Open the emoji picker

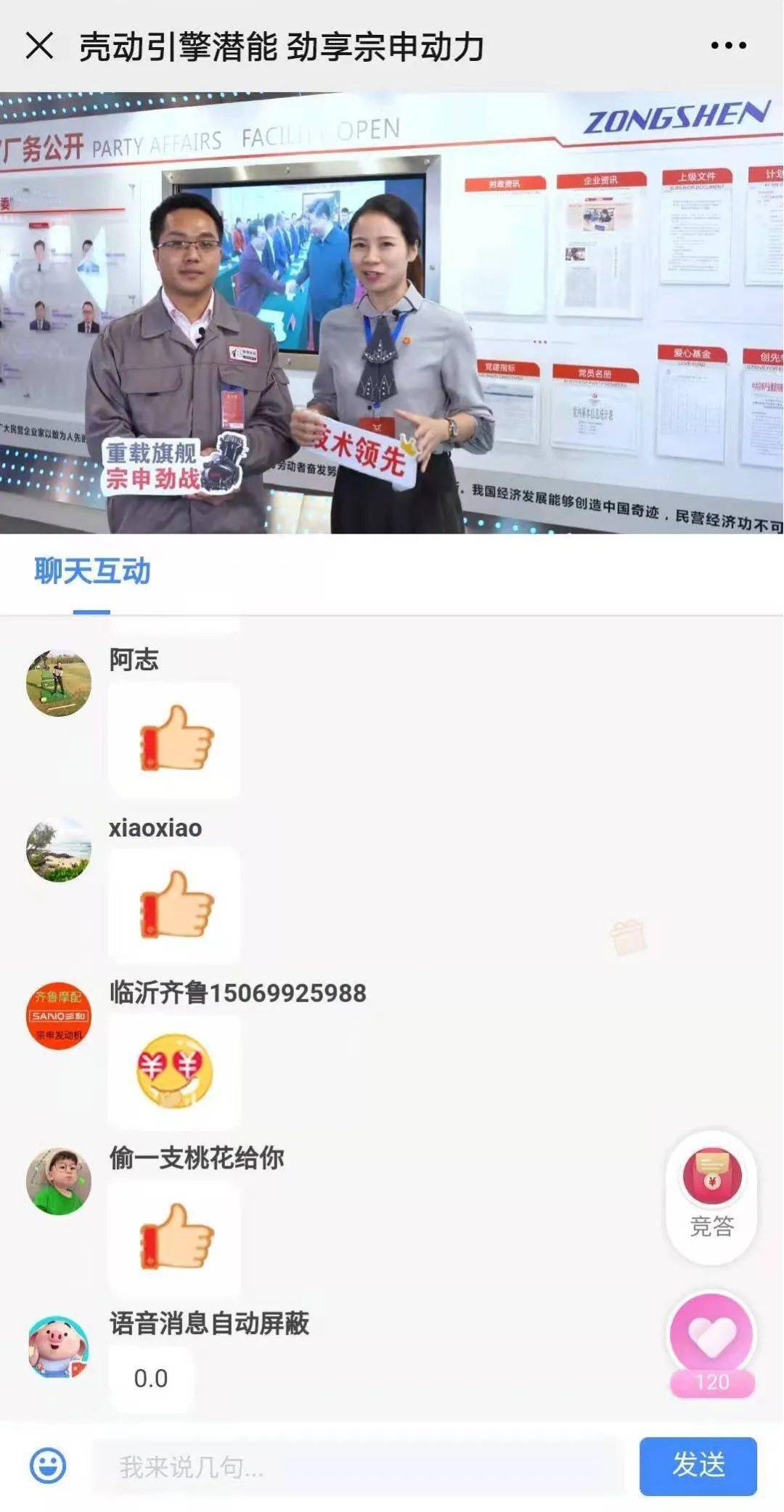(x=48, y=1466)
